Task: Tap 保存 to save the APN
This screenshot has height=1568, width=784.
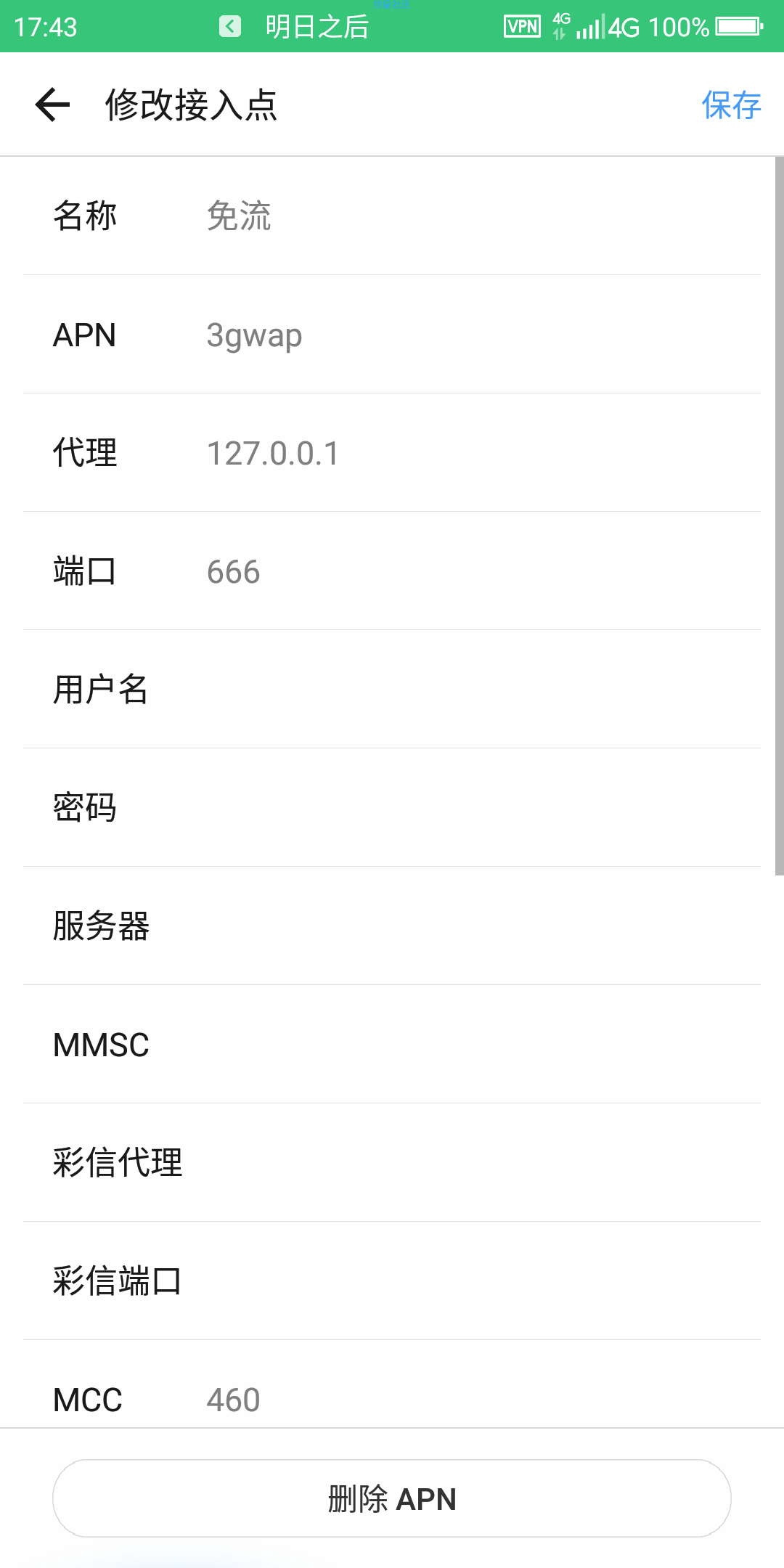Action: pyautogui.click(x=731, y=105)
